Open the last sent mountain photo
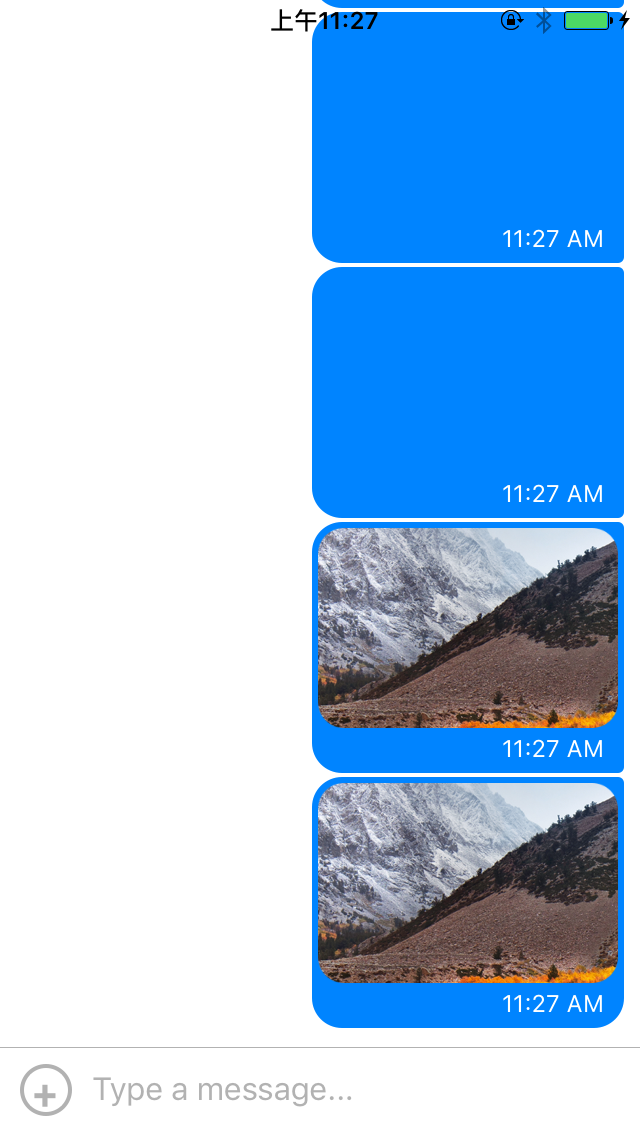 pos(467,883)
